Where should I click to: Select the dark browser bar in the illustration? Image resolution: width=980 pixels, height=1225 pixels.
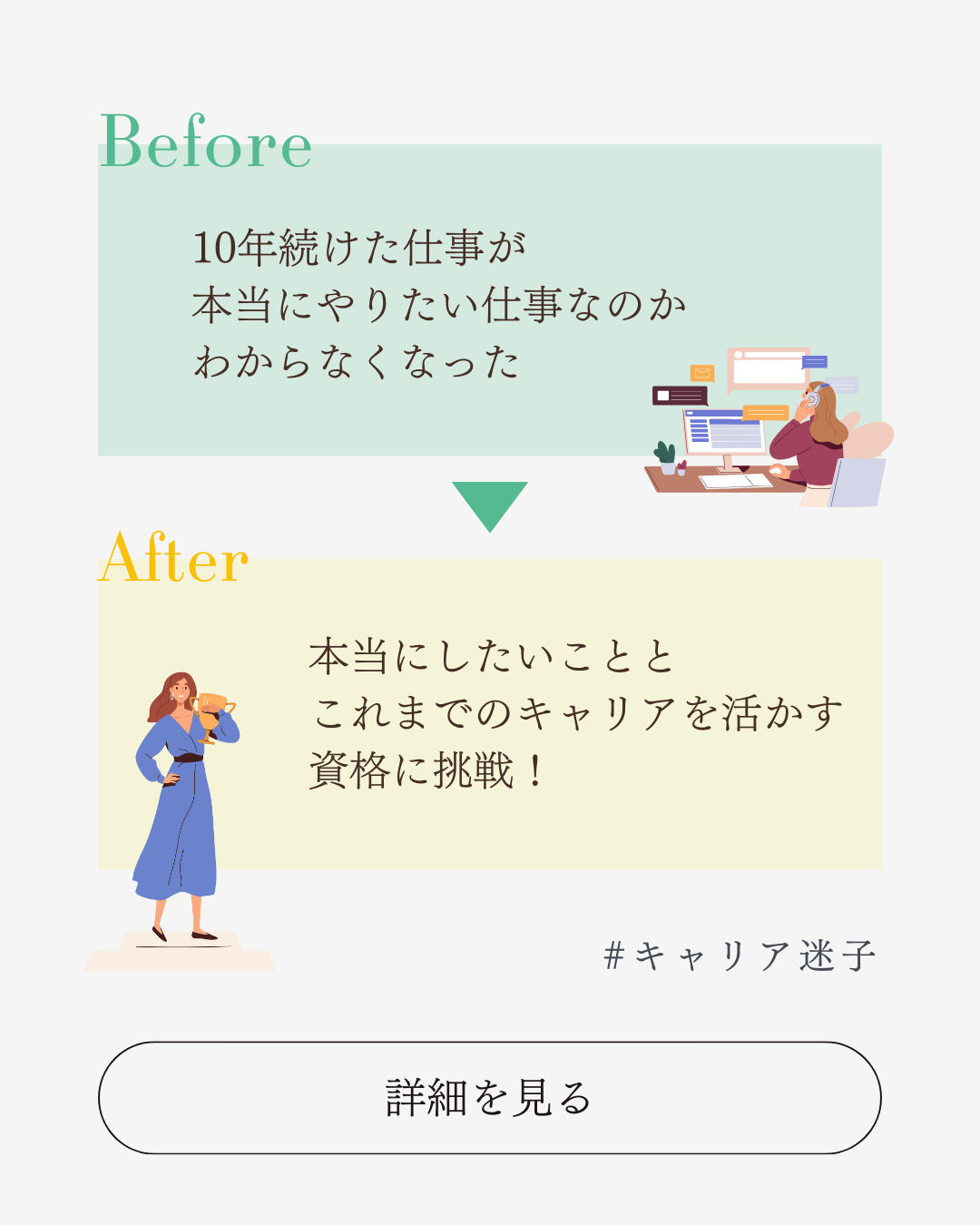[x=680, y=395]
